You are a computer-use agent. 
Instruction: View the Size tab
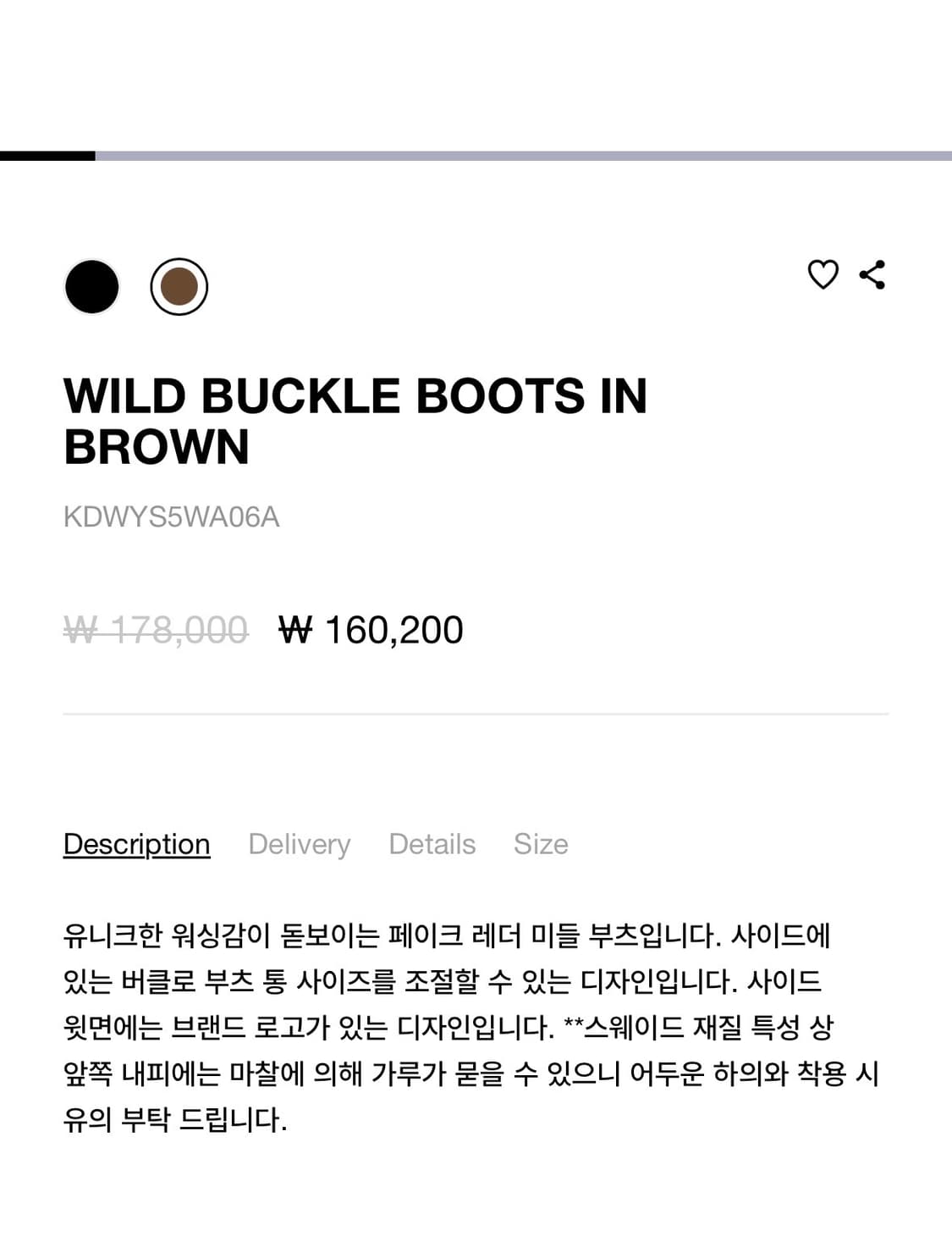tap(540, 843)
